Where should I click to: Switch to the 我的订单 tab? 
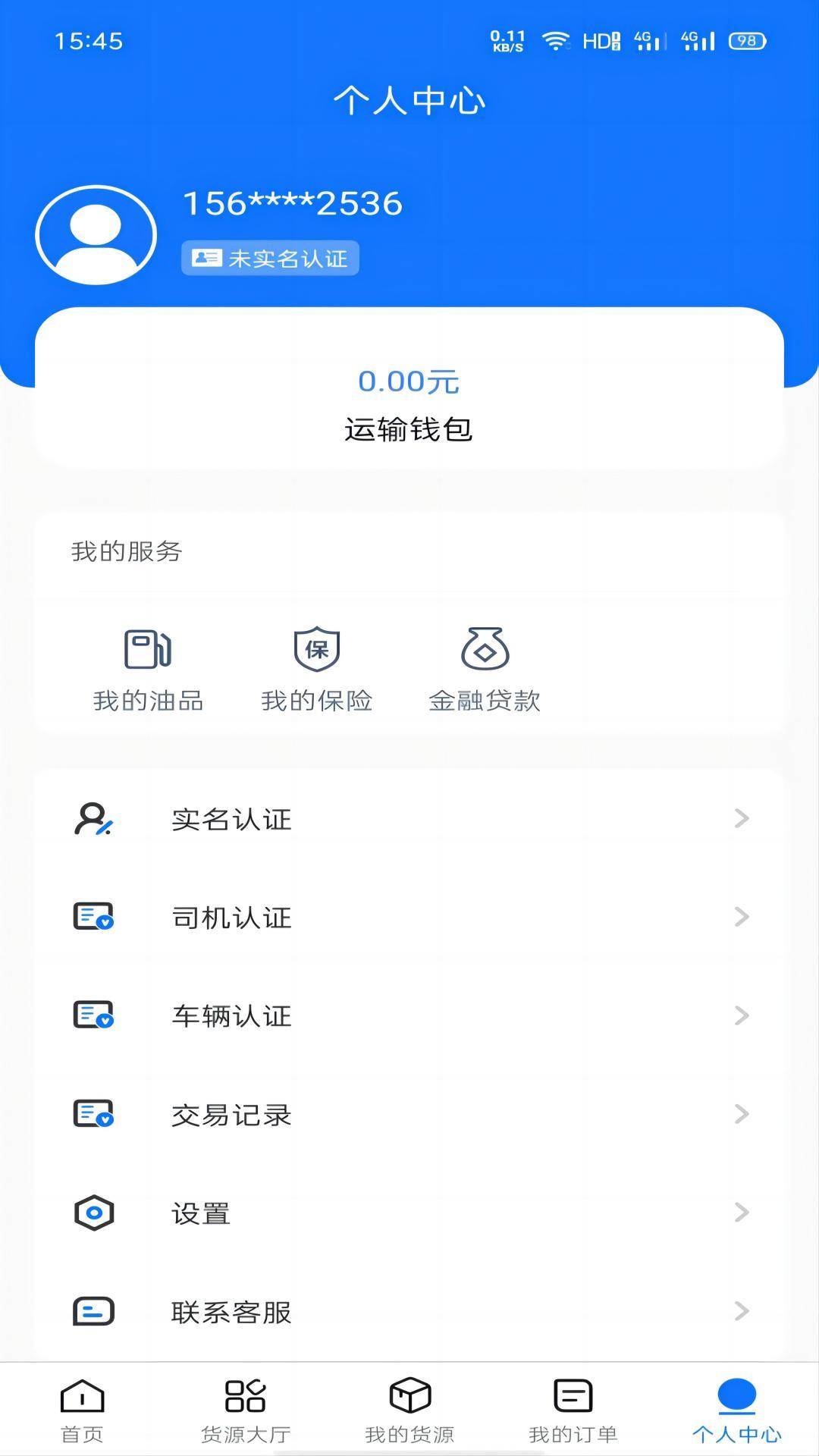[x=573, y=1410]
